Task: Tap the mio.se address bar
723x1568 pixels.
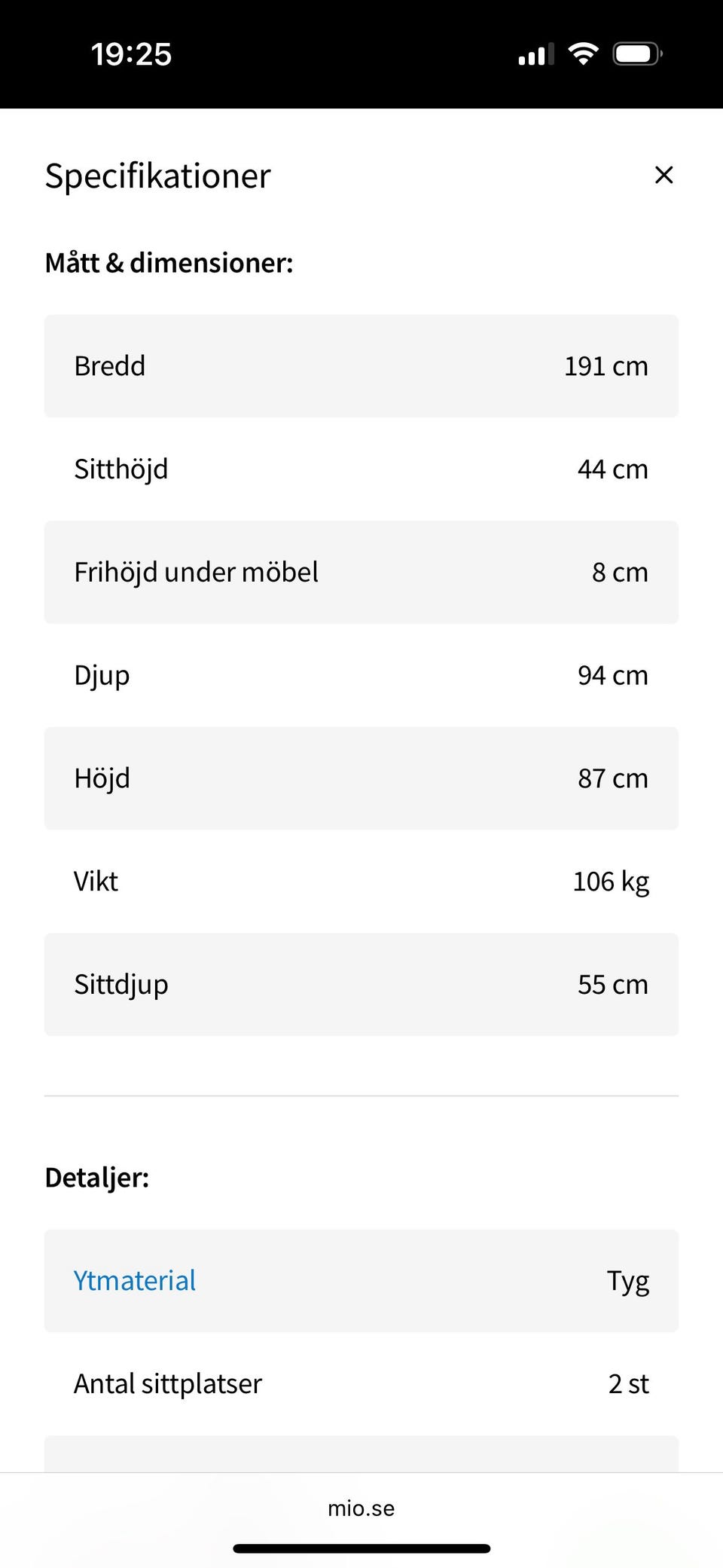Action: (361, 1508)
